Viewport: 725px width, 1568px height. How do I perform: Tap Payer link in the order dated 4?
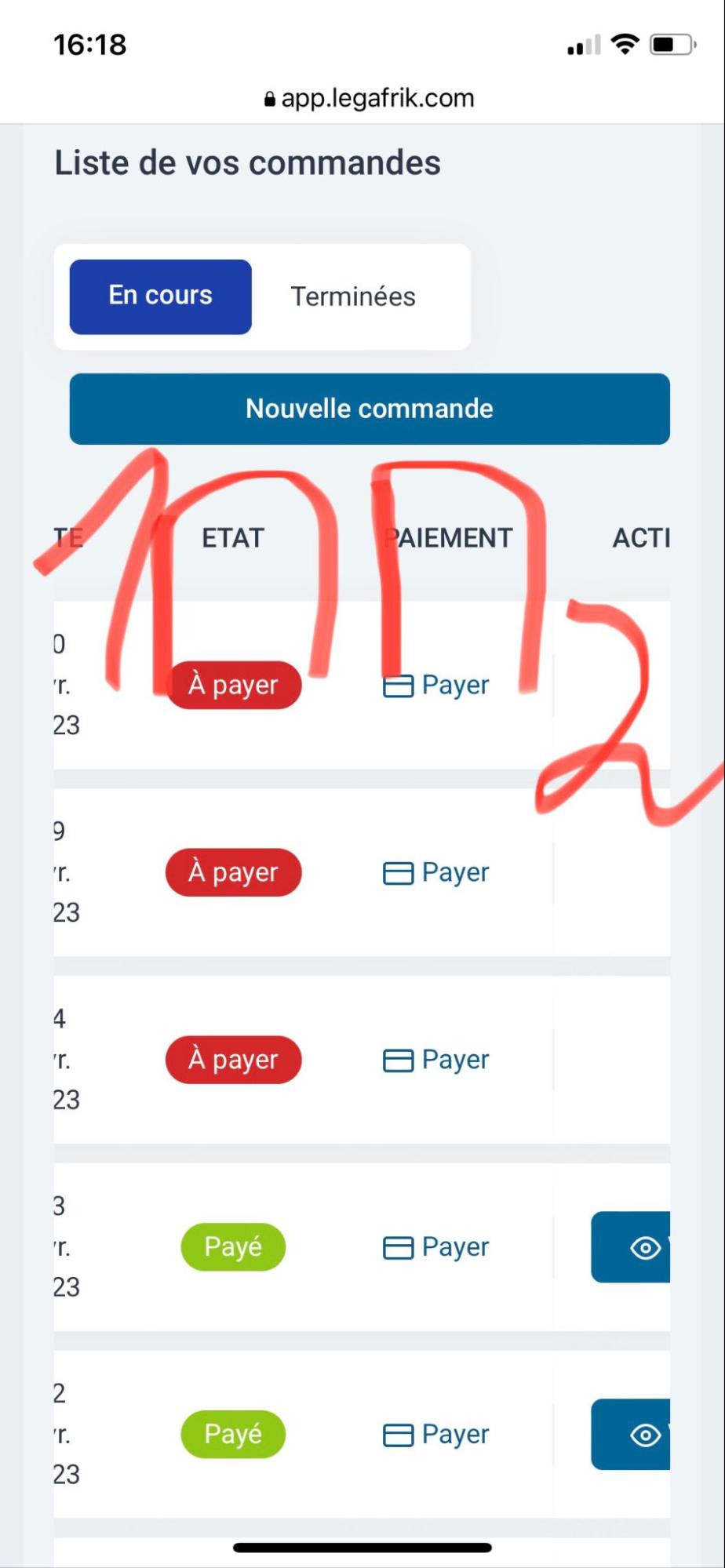(436, 1060)
